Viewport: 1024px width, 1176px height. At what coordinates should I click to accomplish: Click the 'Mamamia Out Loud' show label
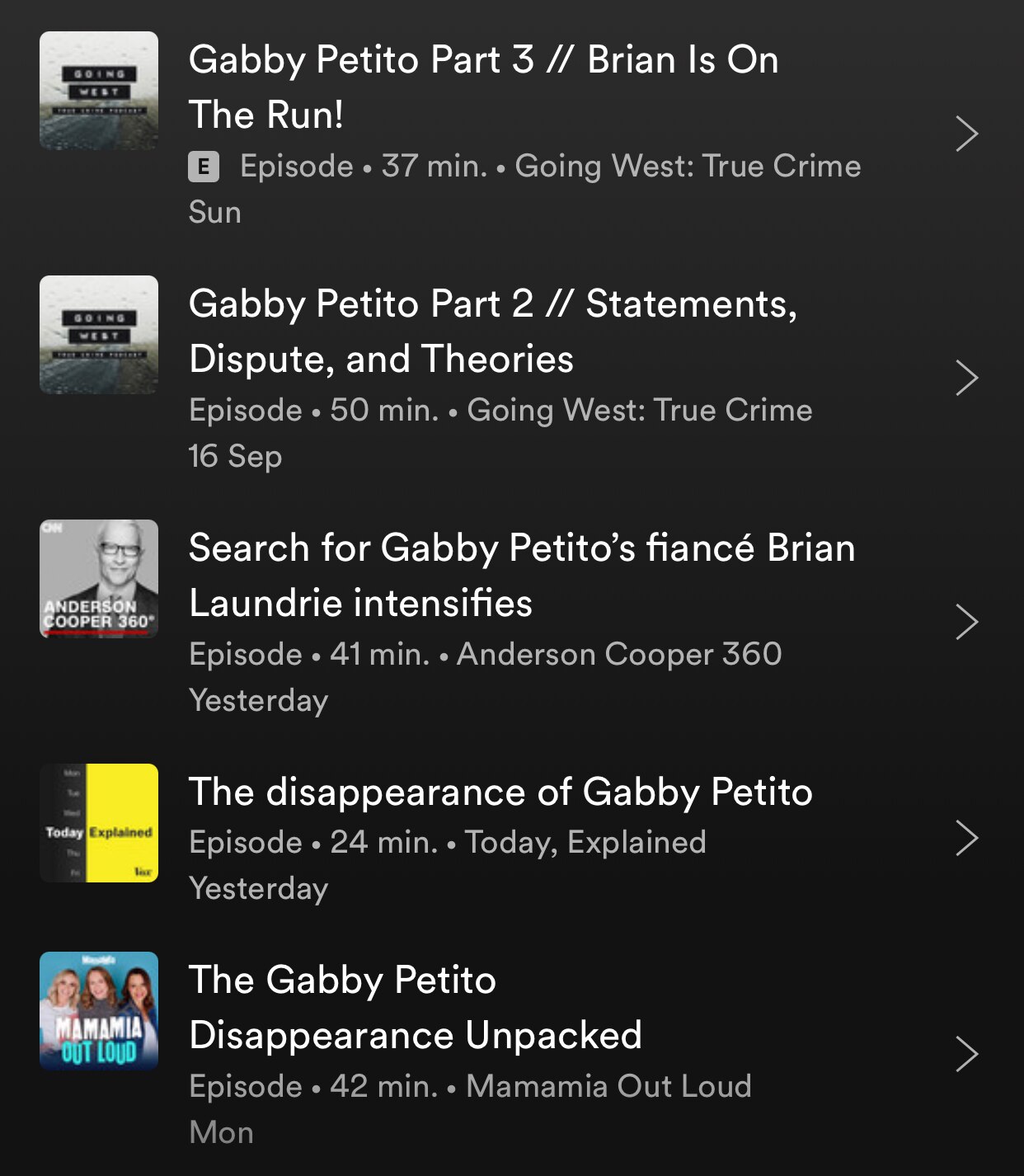pyautogui.click(x=608, y=1087)
